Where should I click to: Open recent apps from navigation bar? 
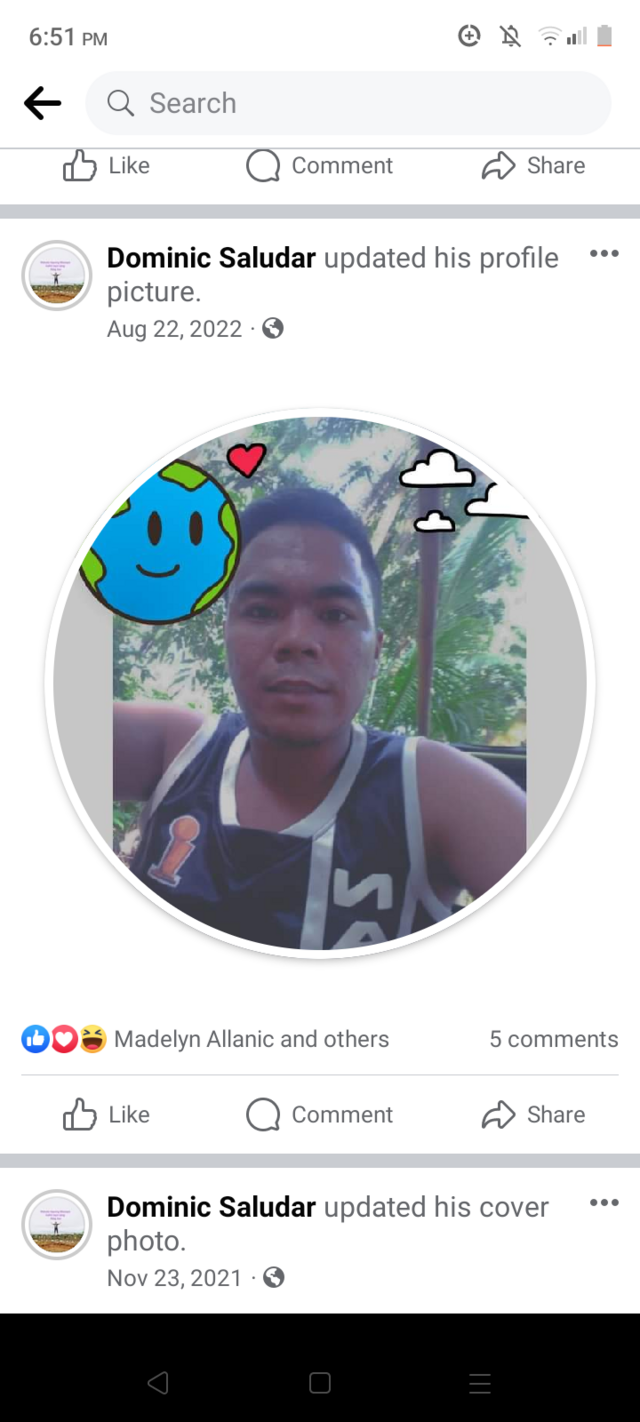pos(480,1383)
